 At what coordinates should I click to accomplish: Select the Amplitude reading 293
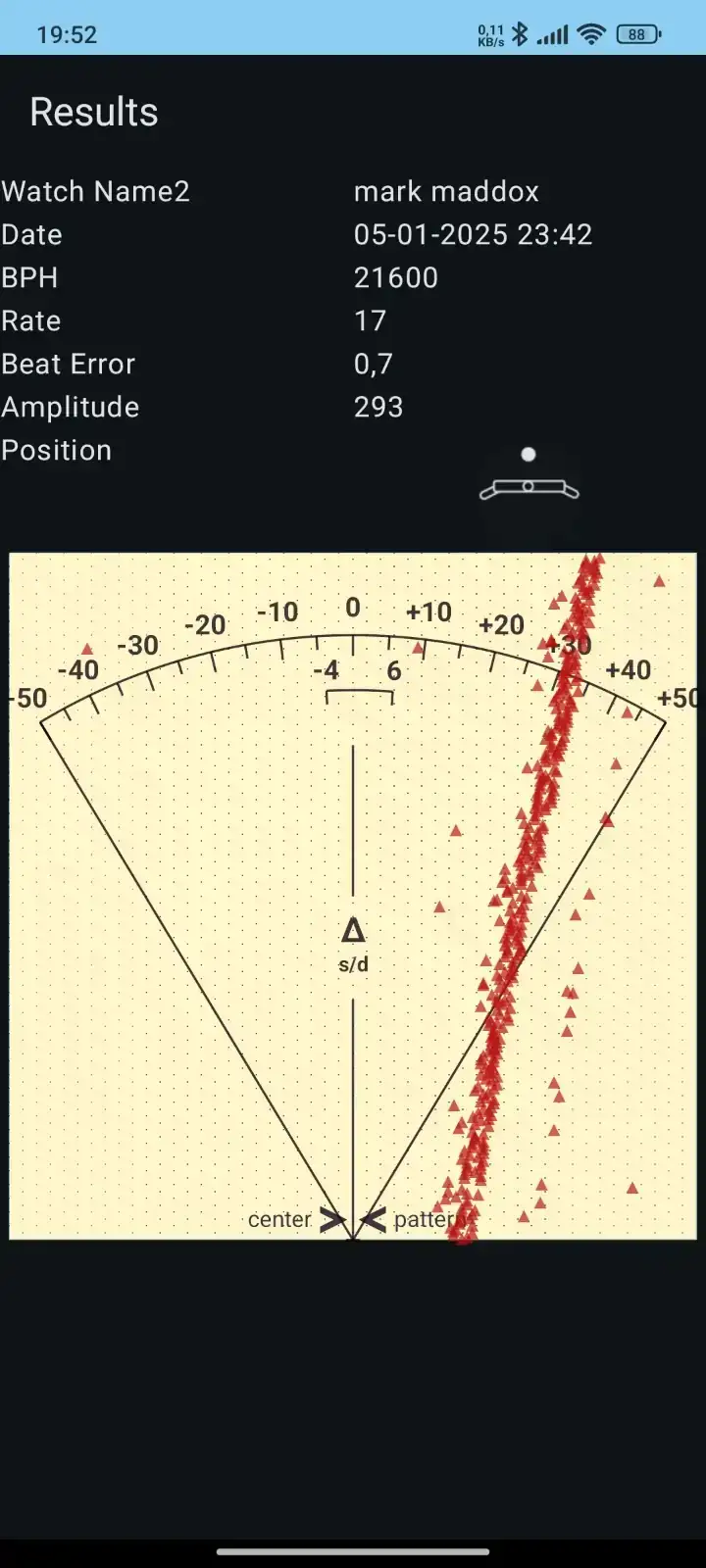[378, 407]
